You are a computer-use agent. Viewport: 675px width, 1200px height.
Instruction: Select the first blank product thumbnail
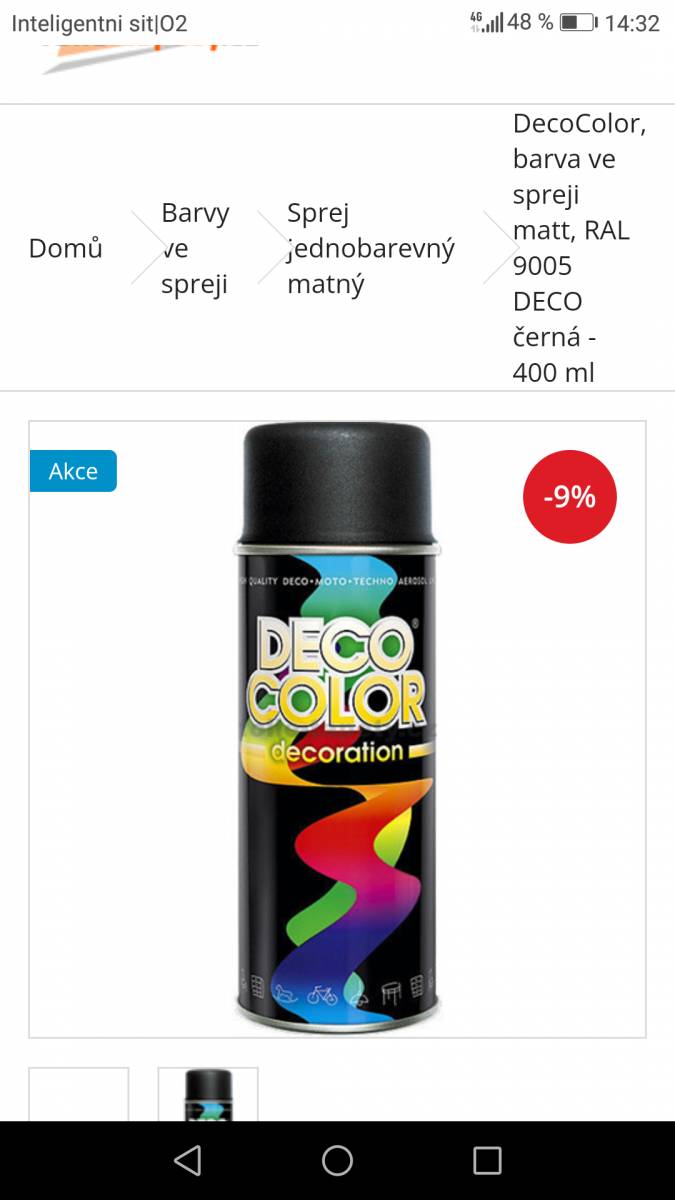[79, 1094]
